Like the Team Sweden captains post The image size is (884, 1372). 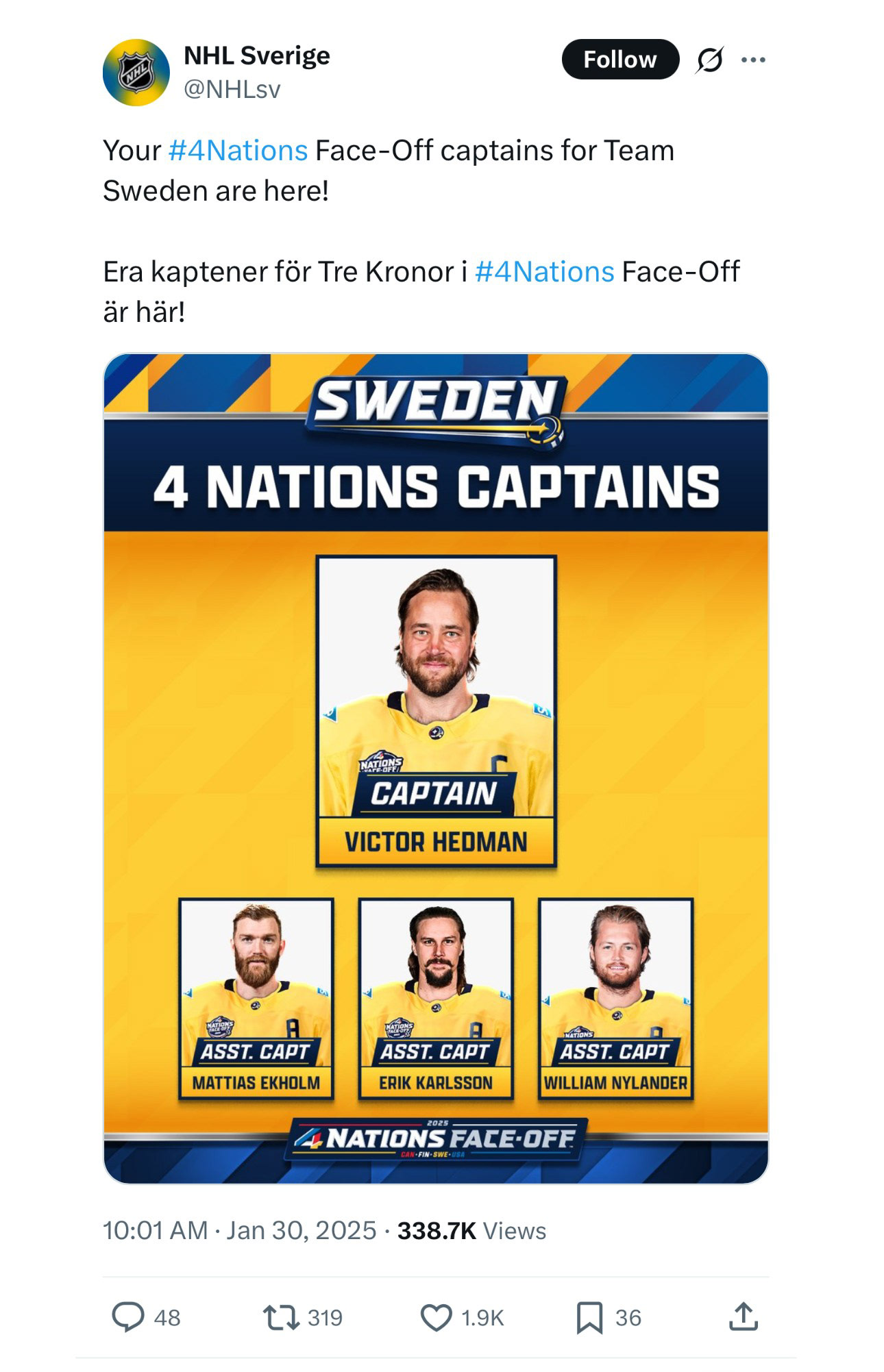[436, 1317]
